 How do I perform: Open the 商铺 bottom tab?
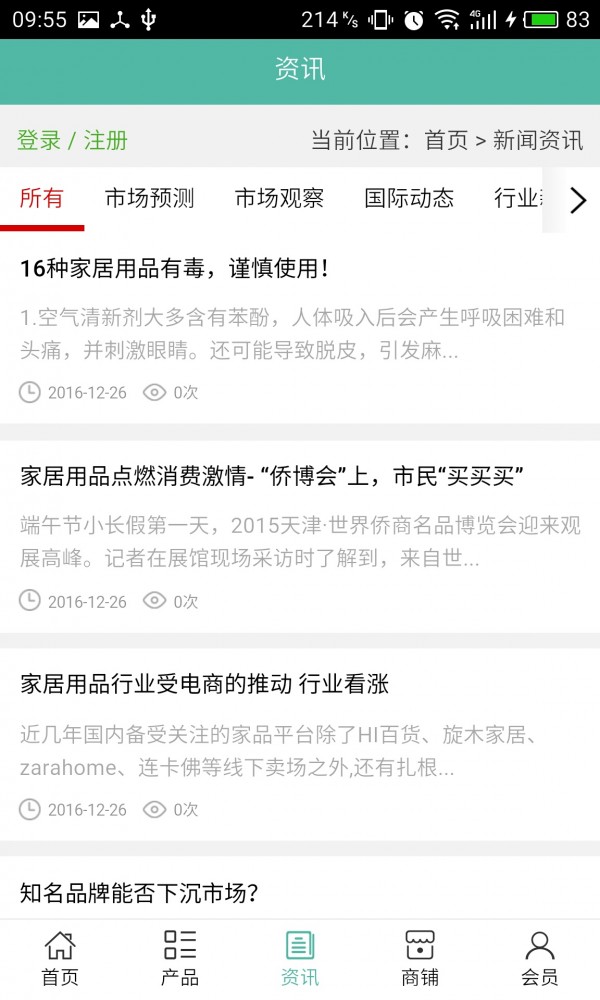coord(420,959)
